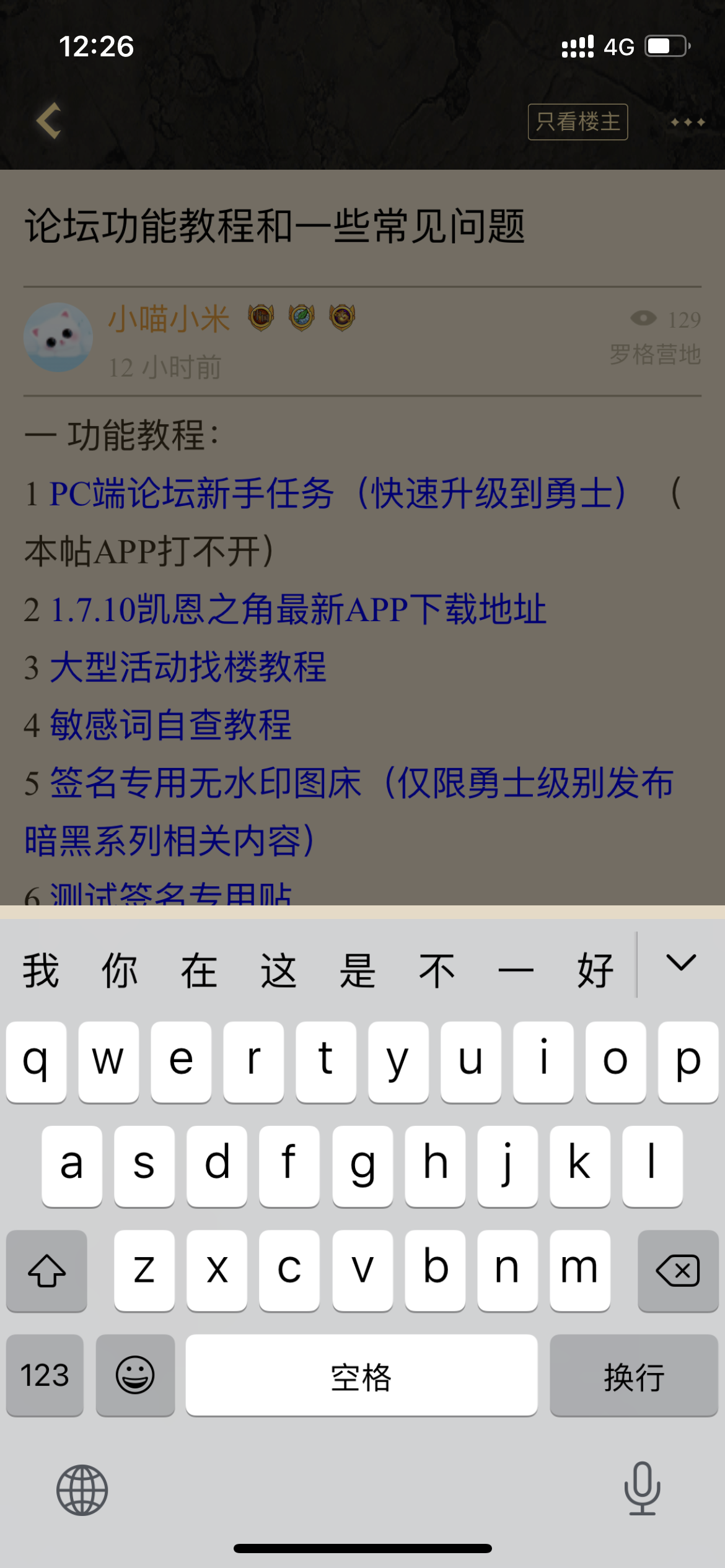The image size is (725, 1568).
Task: Tap the backspace key
Action: (x=677, y=1271)
